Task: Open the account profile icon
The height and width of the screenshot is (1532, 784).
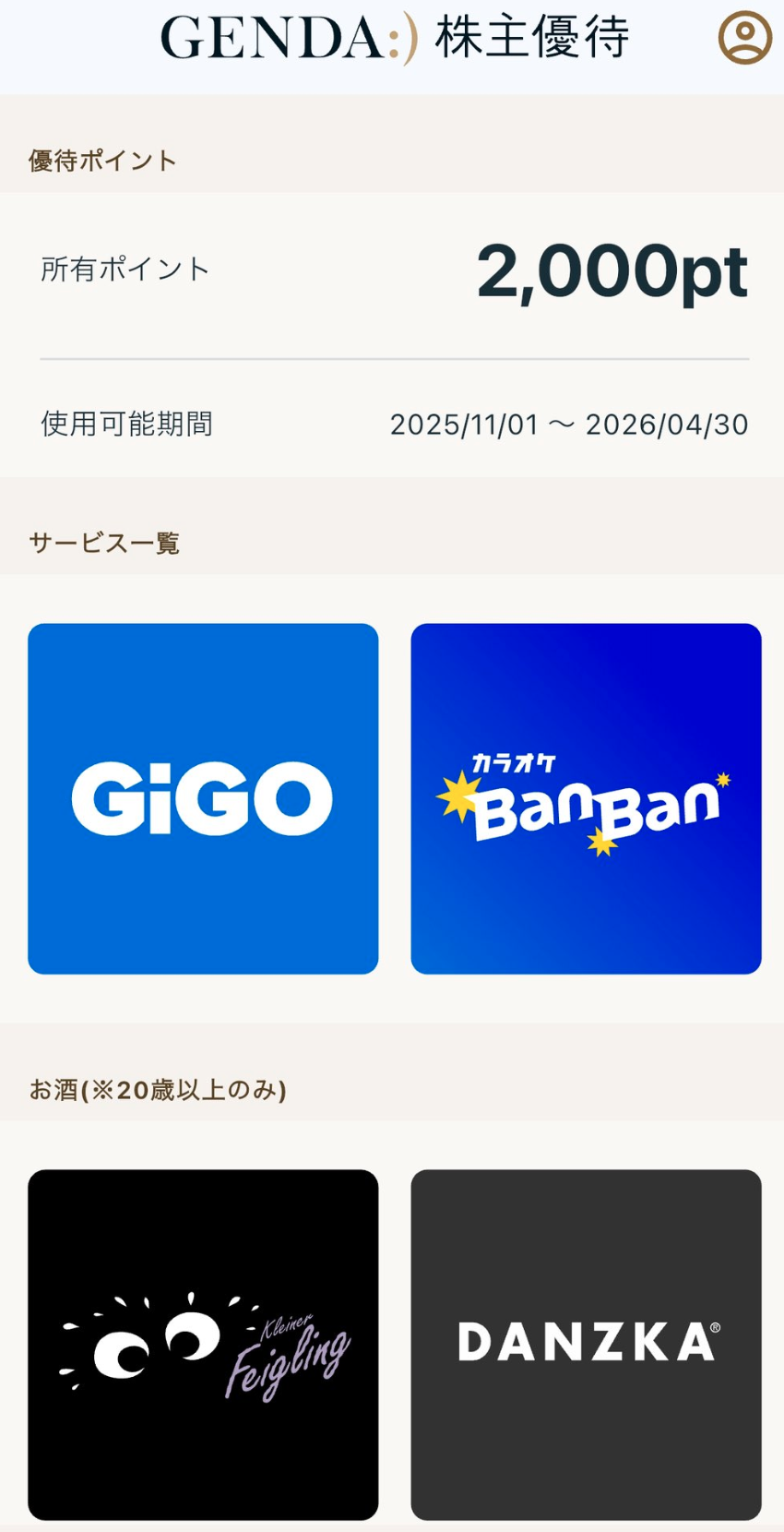Action: coord(744,38)
